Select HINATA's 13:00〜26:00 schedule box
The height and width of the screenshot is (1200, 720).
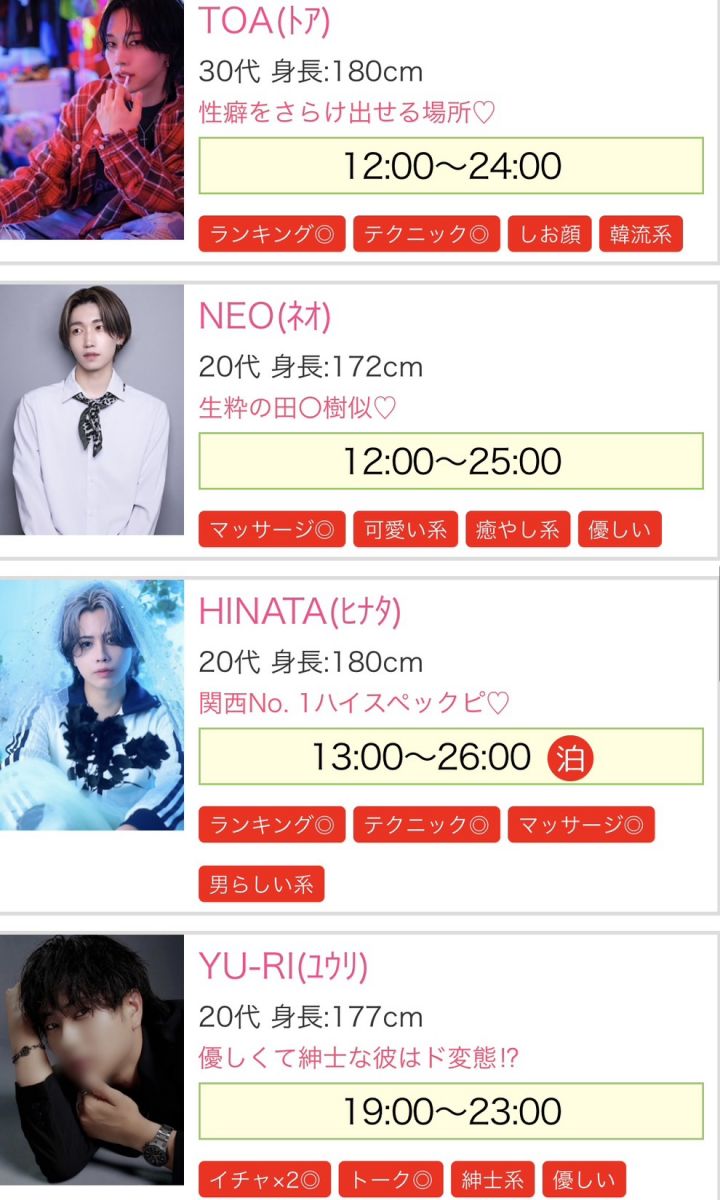[451, 757]
